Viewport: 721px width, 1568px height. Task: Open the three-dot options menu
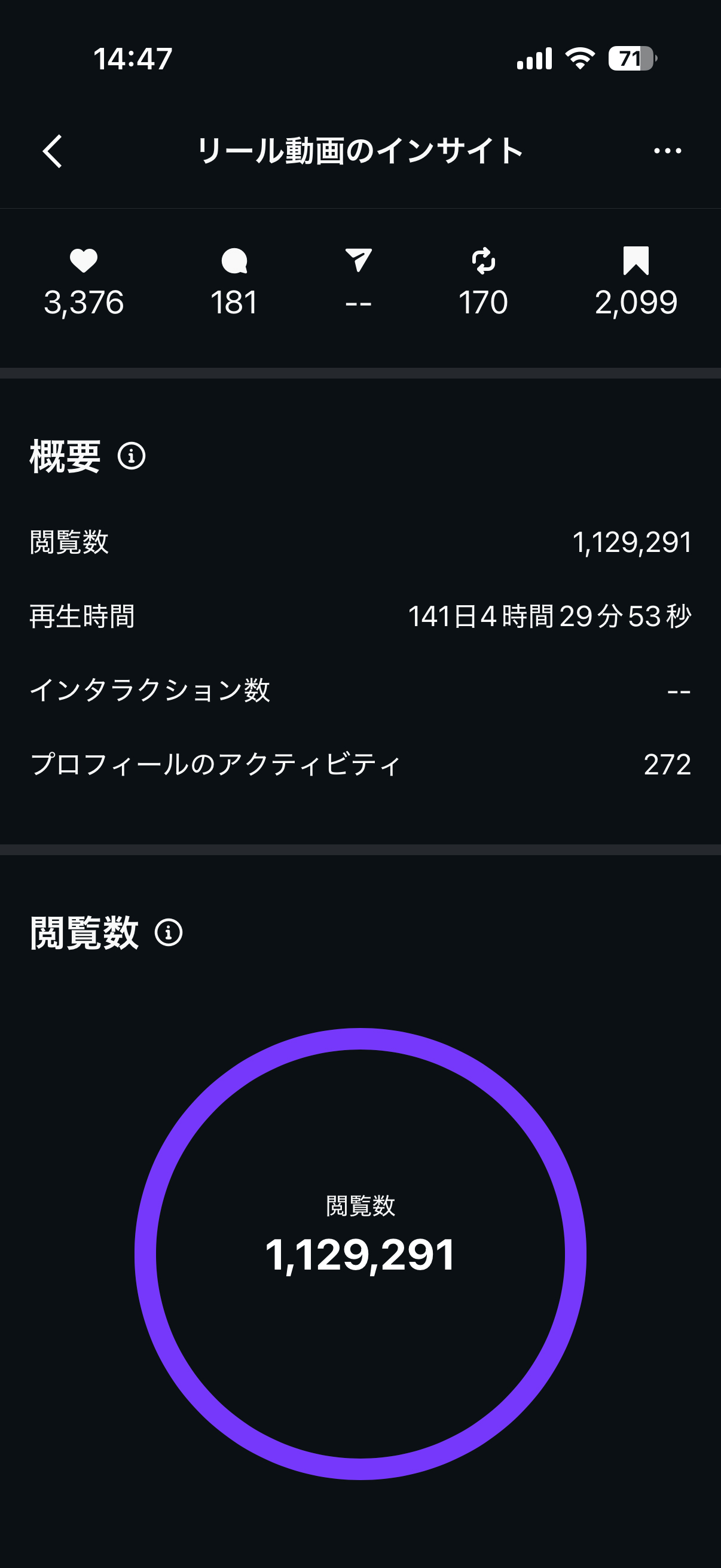(x=667, y=150)
